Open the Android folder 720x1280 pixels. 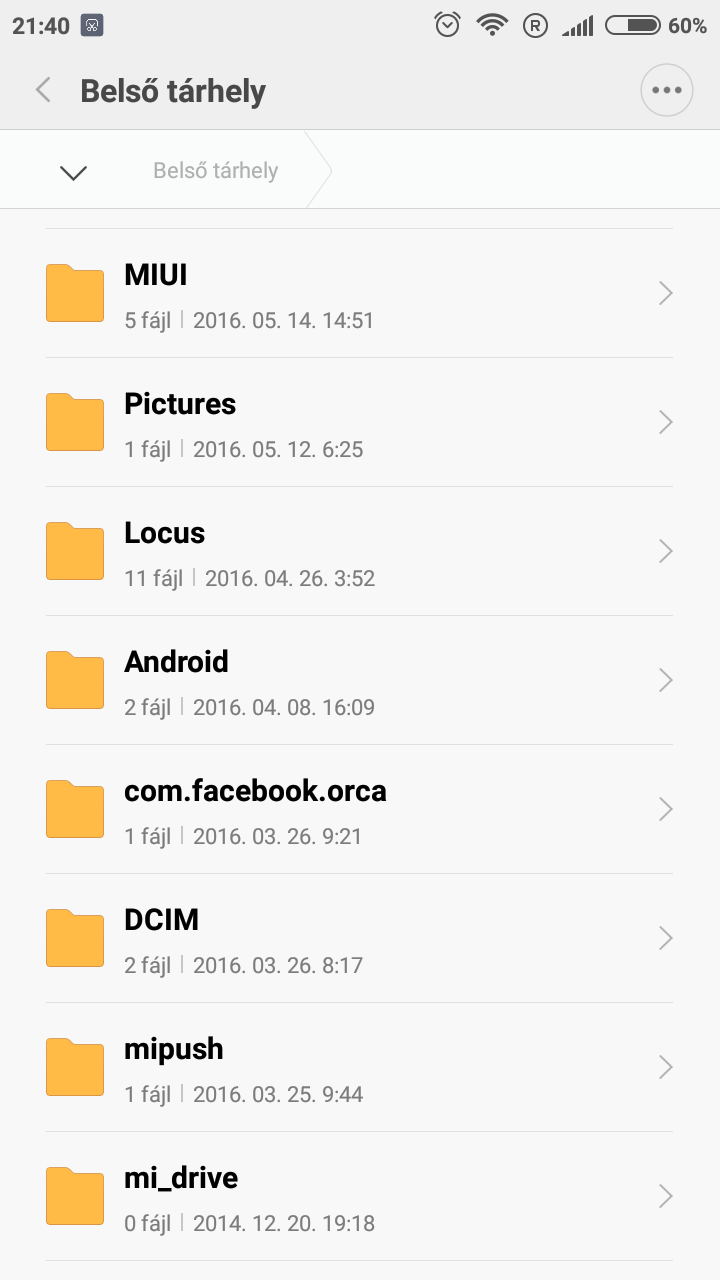click(x=360, y=681)
